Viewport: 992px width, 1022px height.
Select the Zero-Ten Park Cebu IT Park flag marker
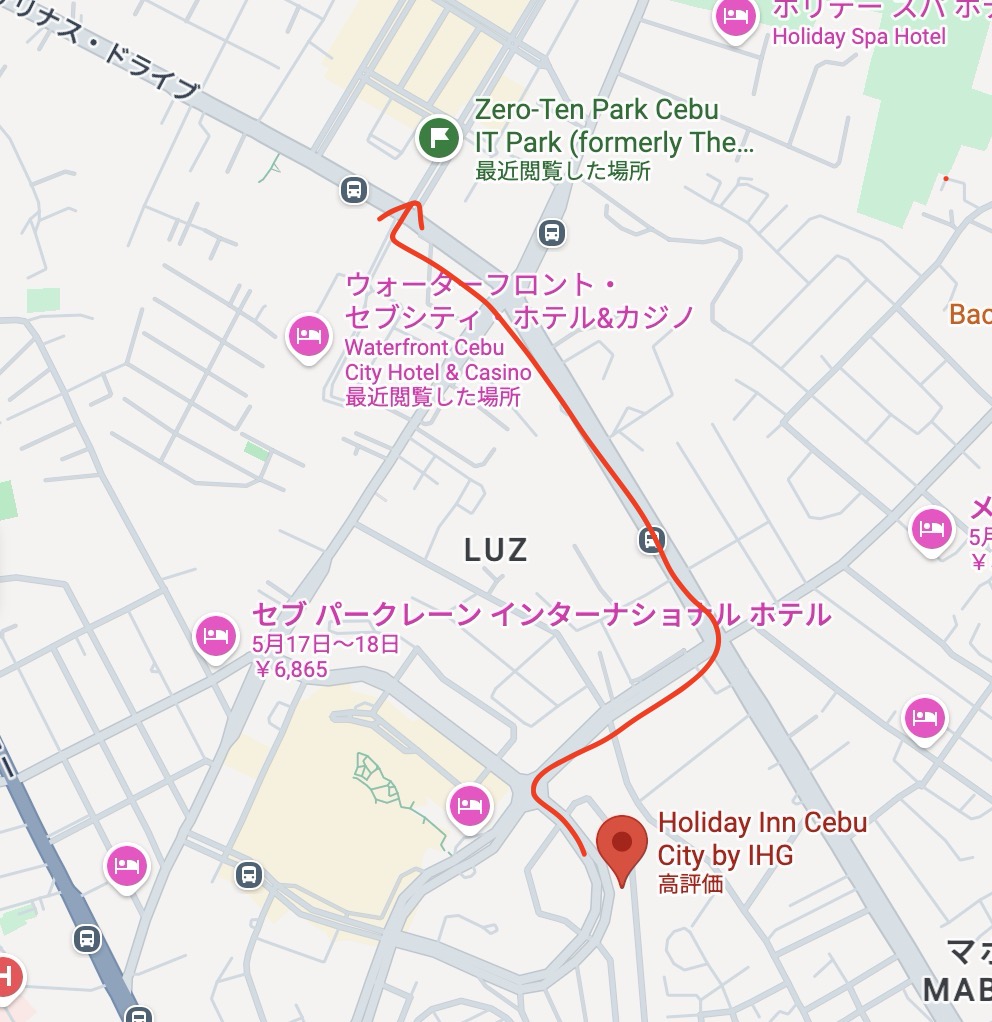tap(438, 138)
